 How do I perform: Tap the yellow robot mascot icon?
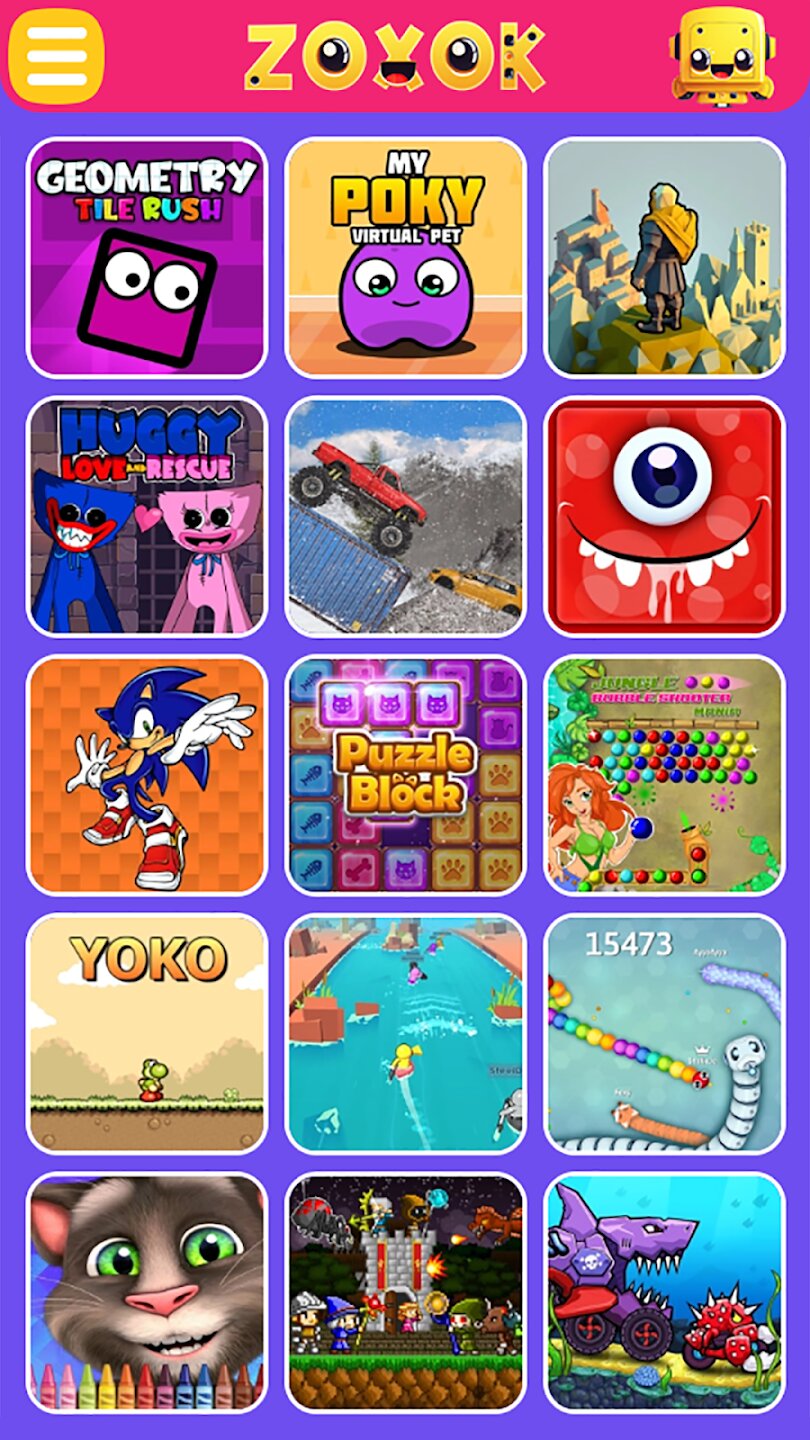(x=721, y=54)
